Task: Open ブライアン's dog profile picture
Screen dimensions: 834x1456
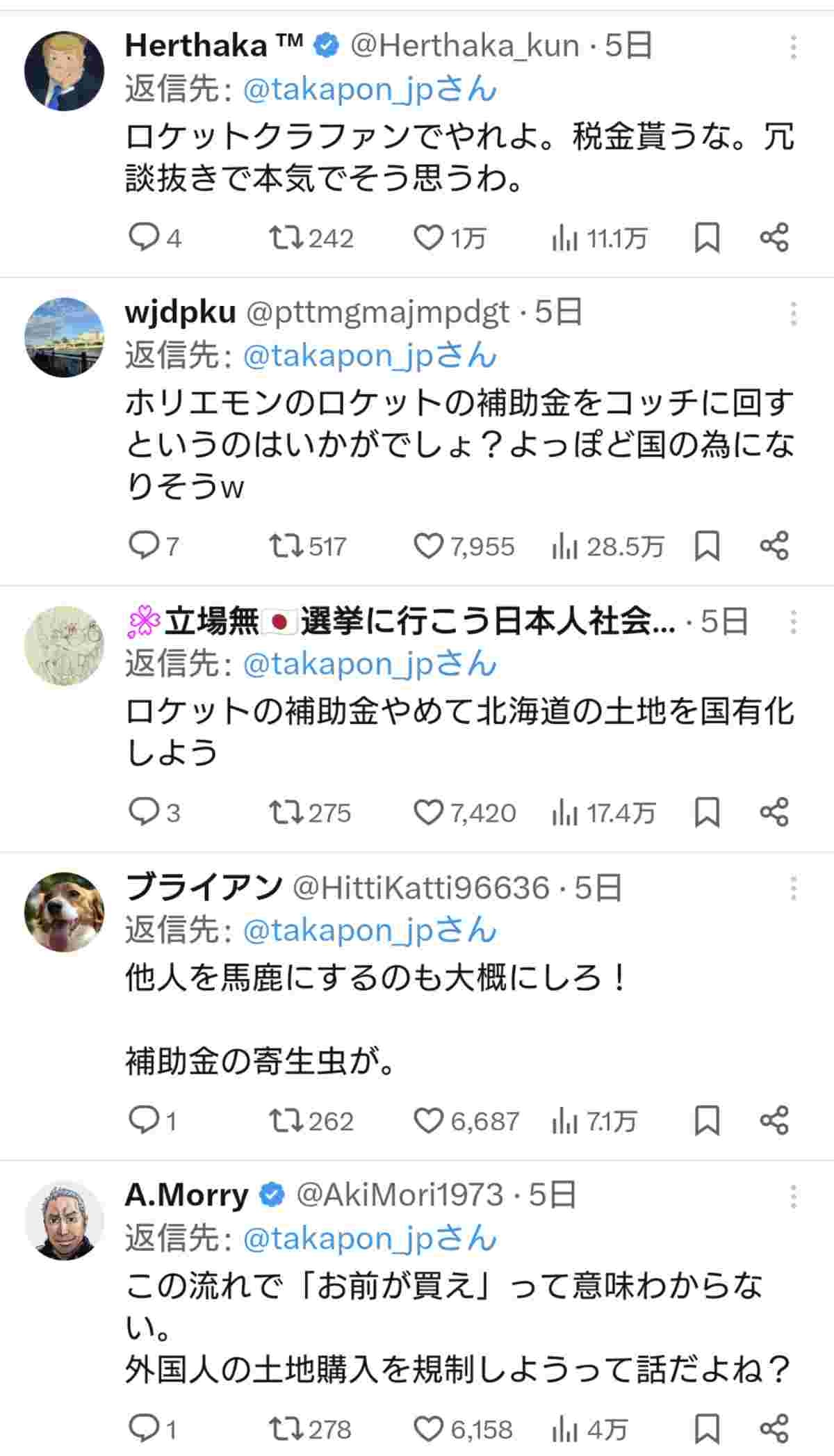Action: [64, 912]
